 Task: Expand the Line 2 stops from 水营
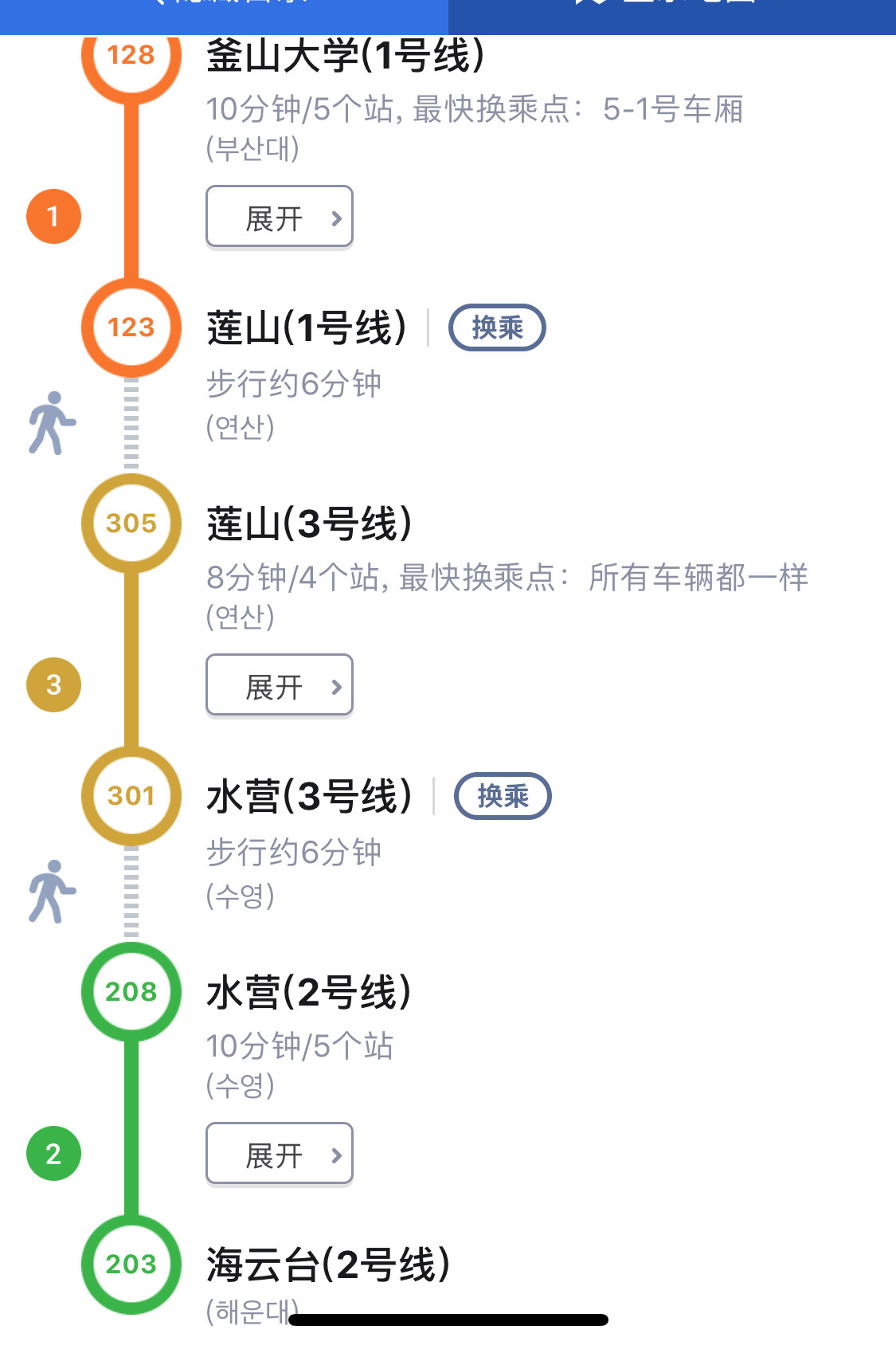click(x=279, y=1154)
